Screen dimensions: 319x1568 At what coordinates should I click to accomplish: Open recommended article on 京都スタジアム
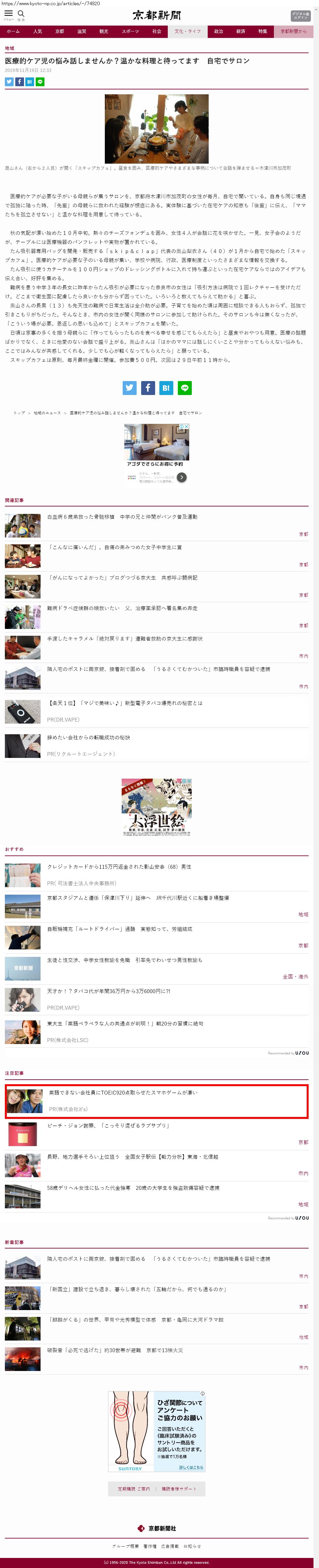137,898
